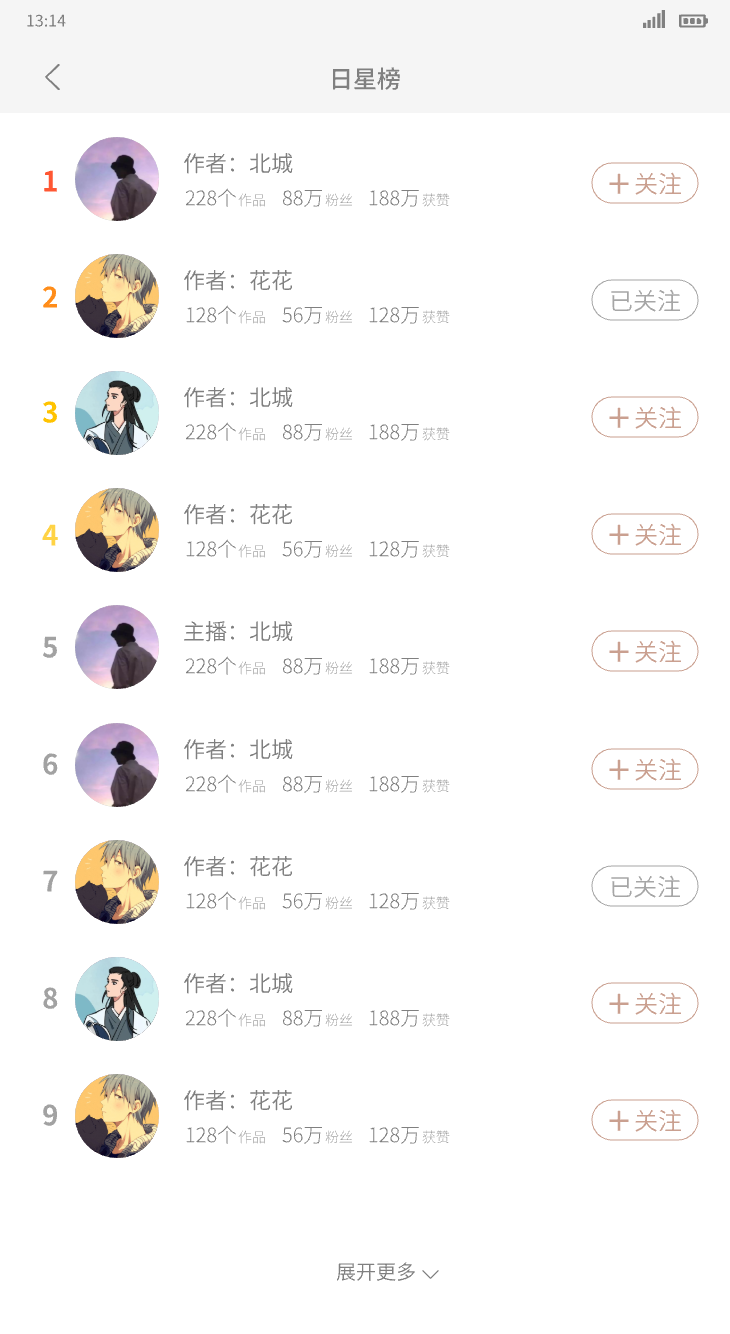The height and width of the screenshot is (1334, 730).
Task: Open the rank 1 author's avatar
Action: [117, 179]
